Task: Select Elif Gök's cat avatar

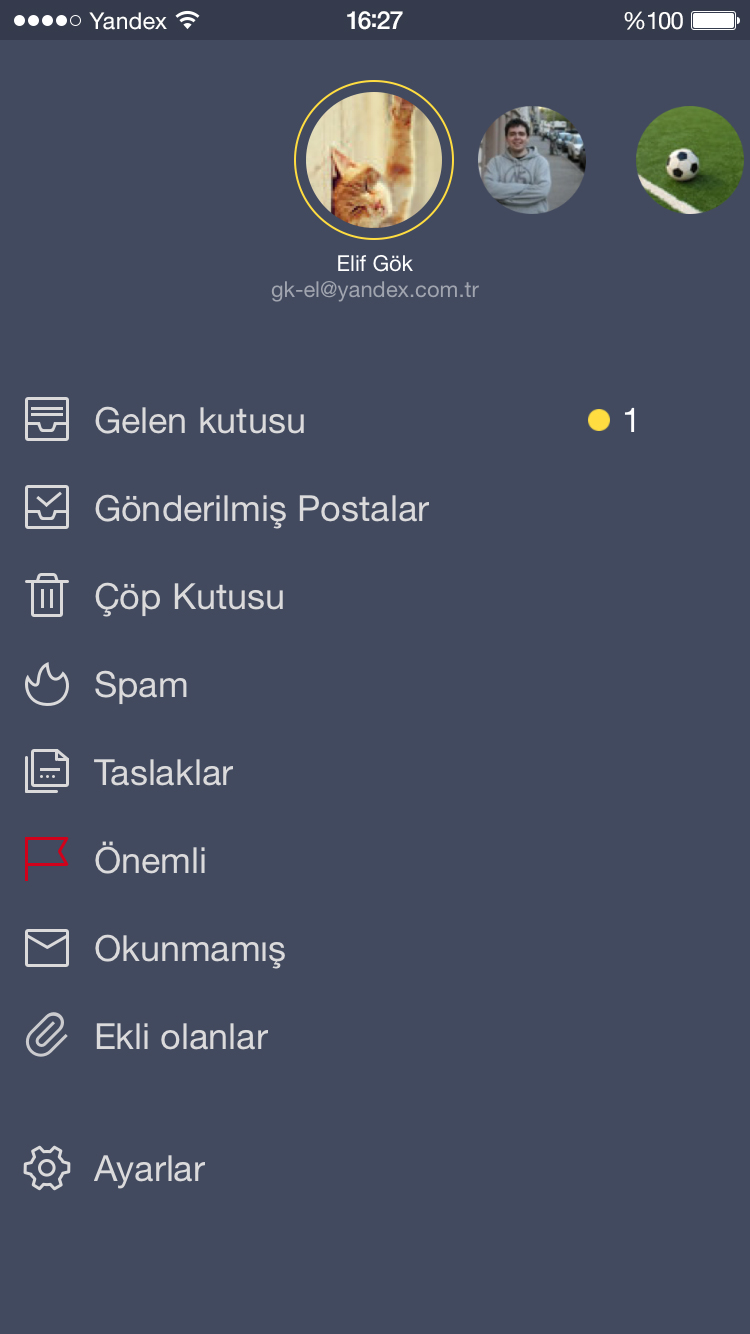Action: 374,160
